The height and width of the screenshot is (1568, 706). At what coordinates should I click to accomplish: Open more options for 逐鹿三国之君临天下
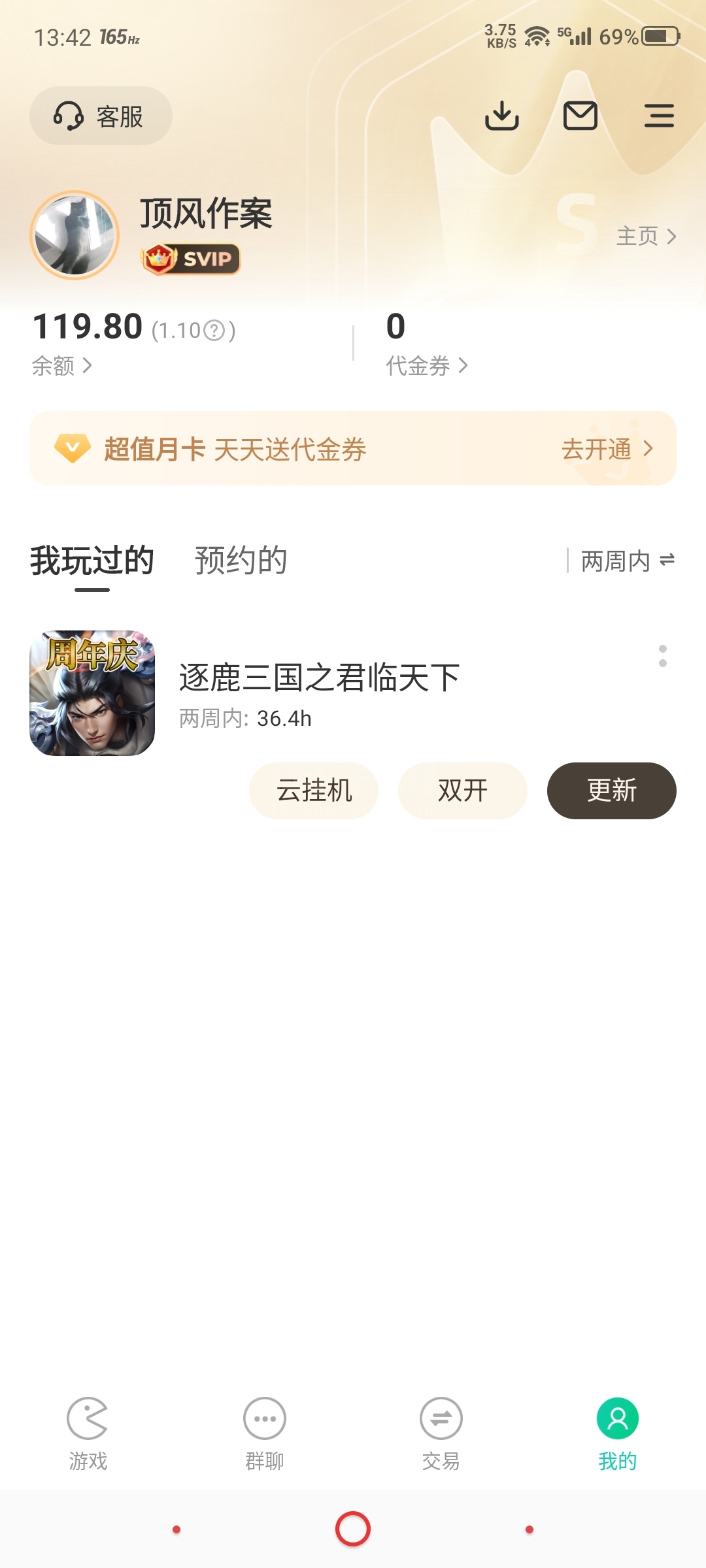(663, 656)
